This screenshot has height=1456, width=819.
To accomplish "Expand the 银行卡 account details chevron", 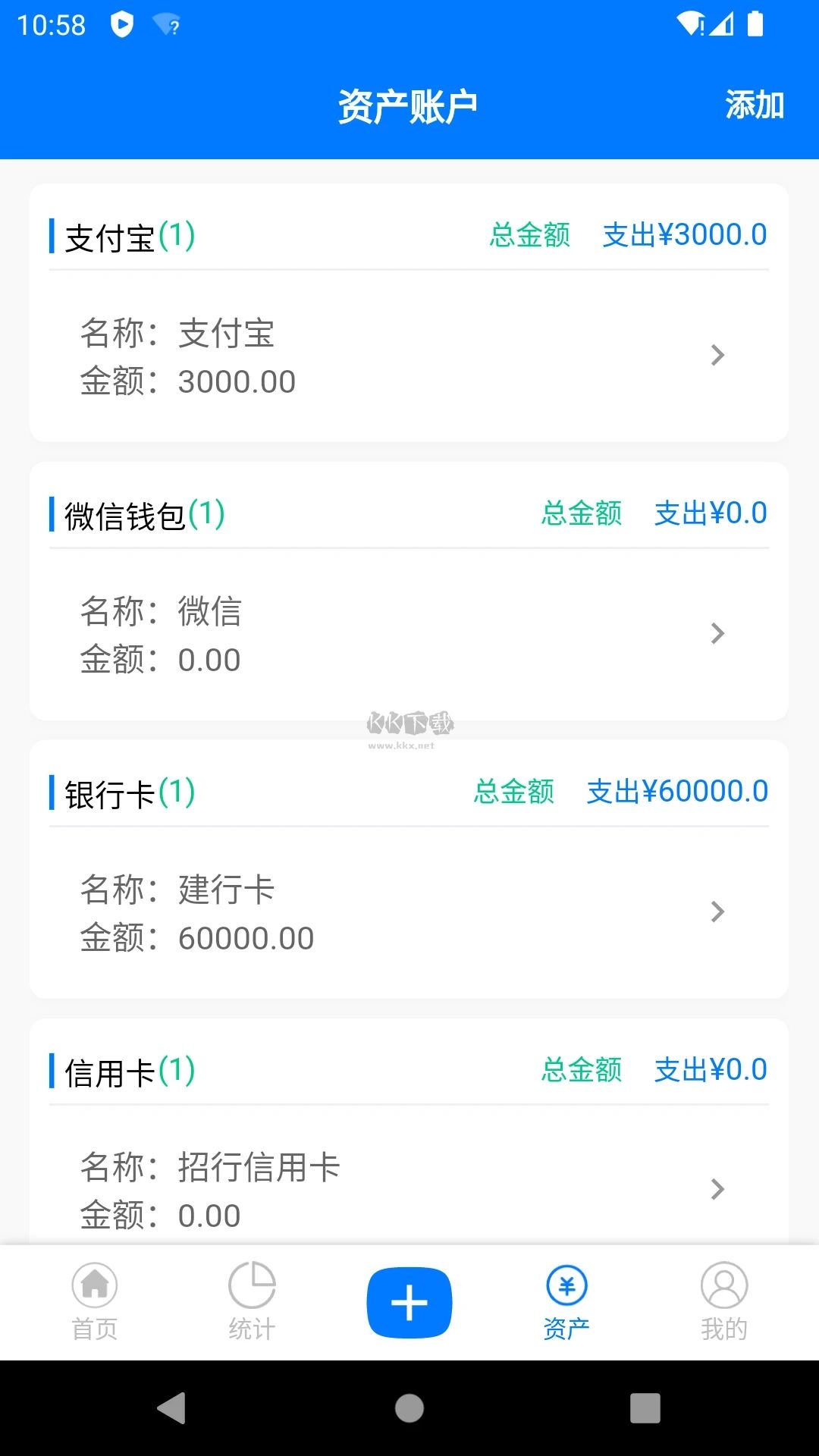I will coord(717,912).
